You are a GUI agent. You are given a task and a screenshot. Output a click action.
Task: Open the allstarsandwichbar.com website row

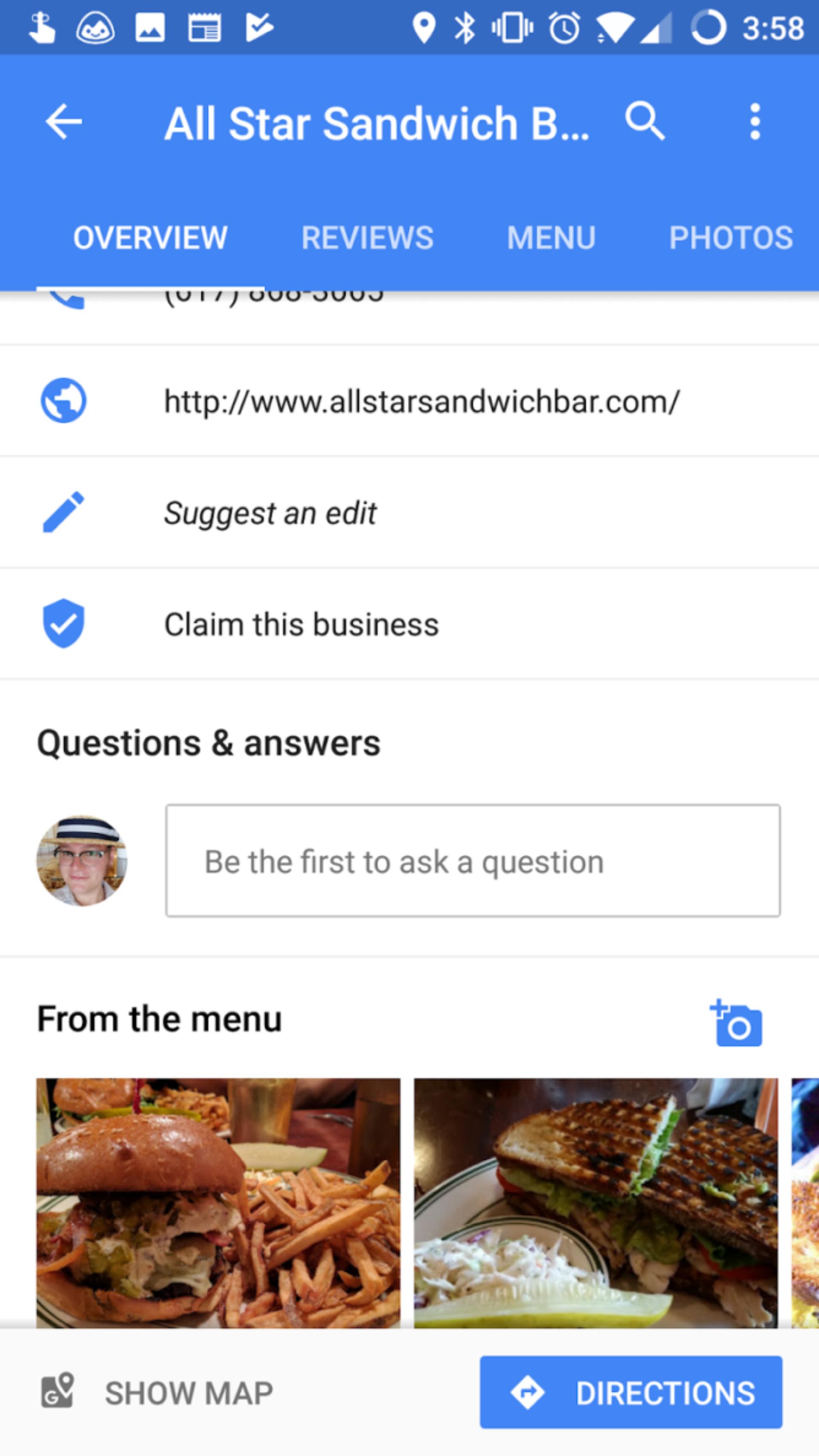[x=409, y=401]
